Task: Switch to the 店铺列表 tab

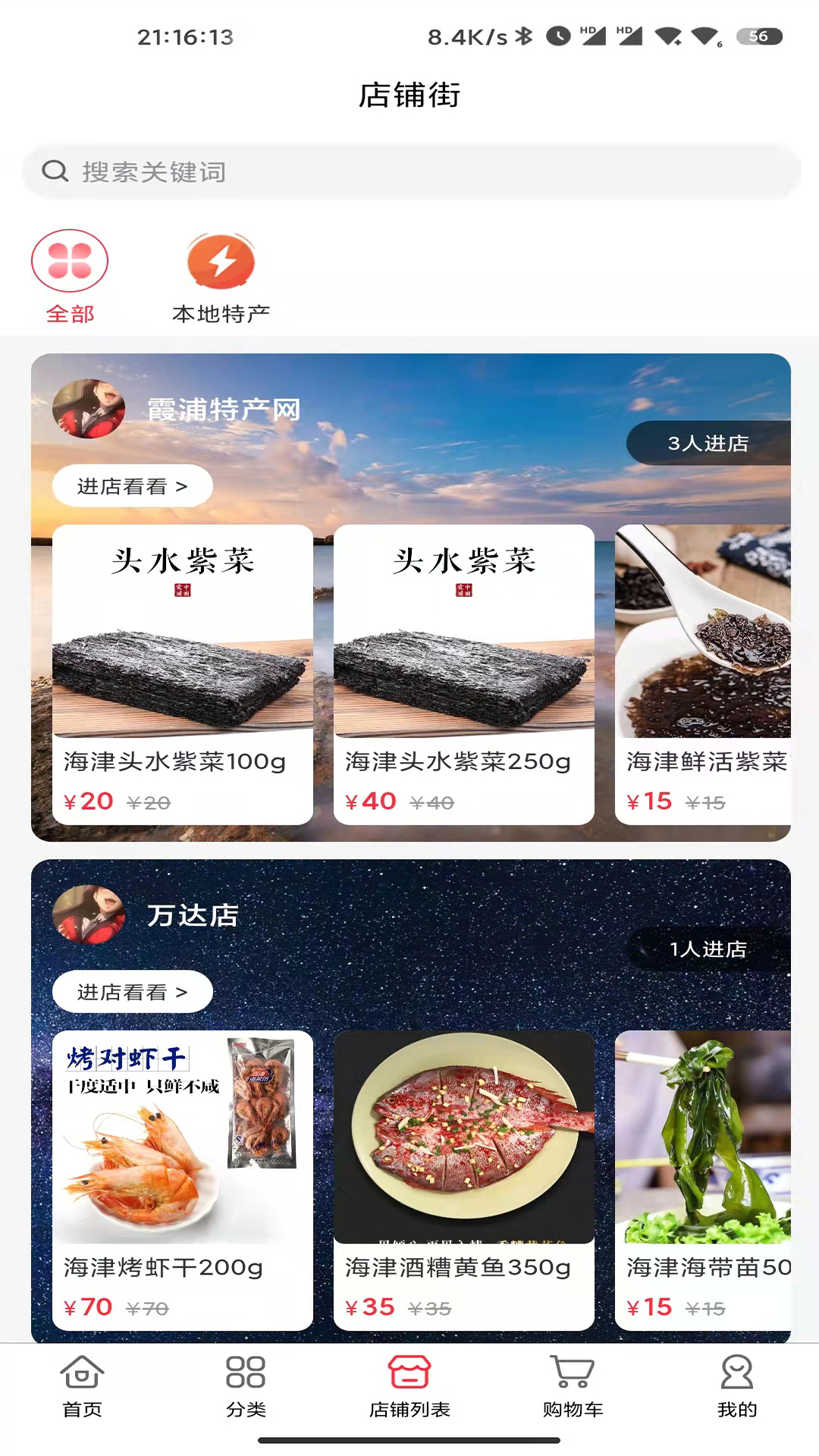Action: coord(409,1392)
